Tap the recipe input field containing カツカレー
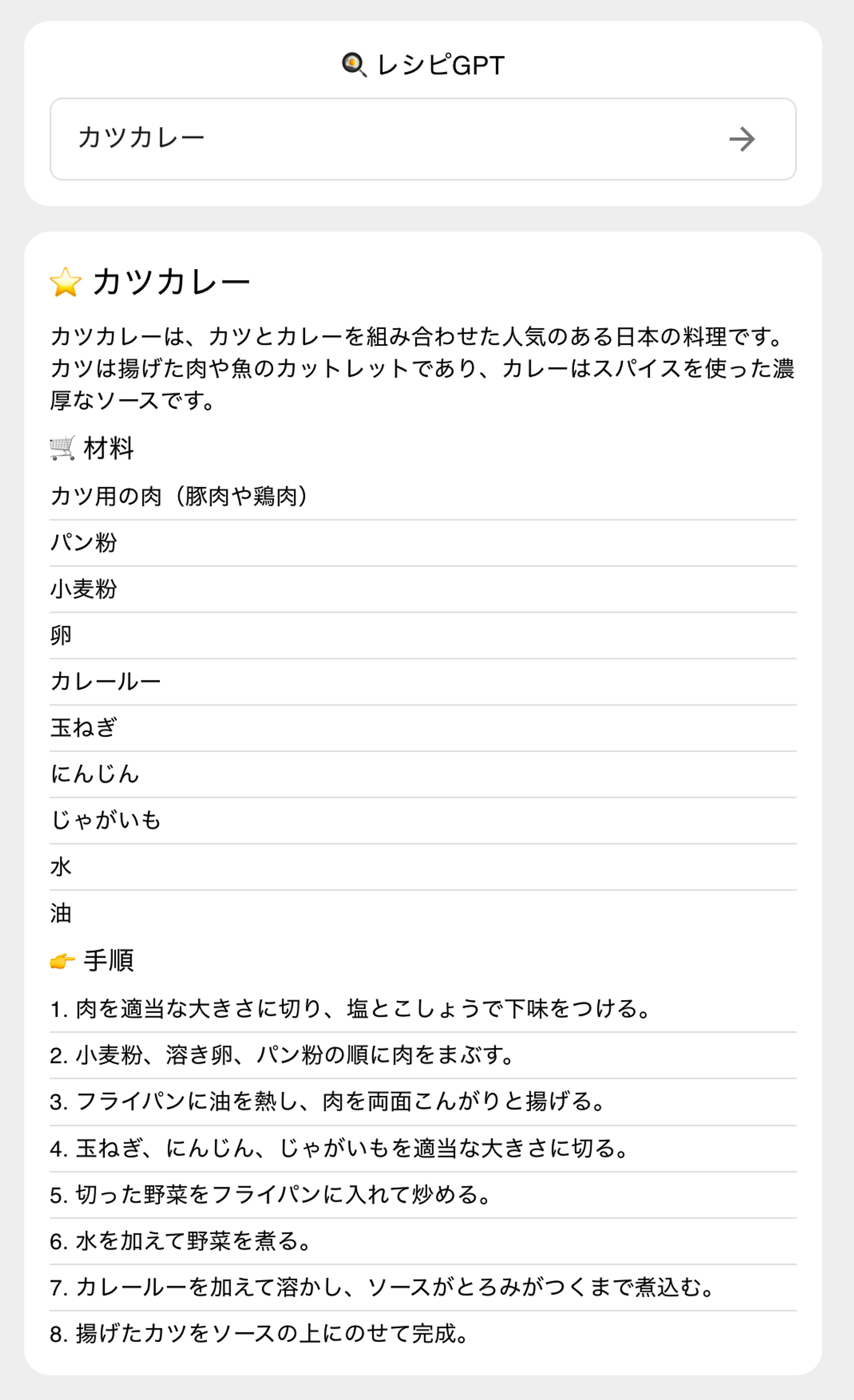 386,139
